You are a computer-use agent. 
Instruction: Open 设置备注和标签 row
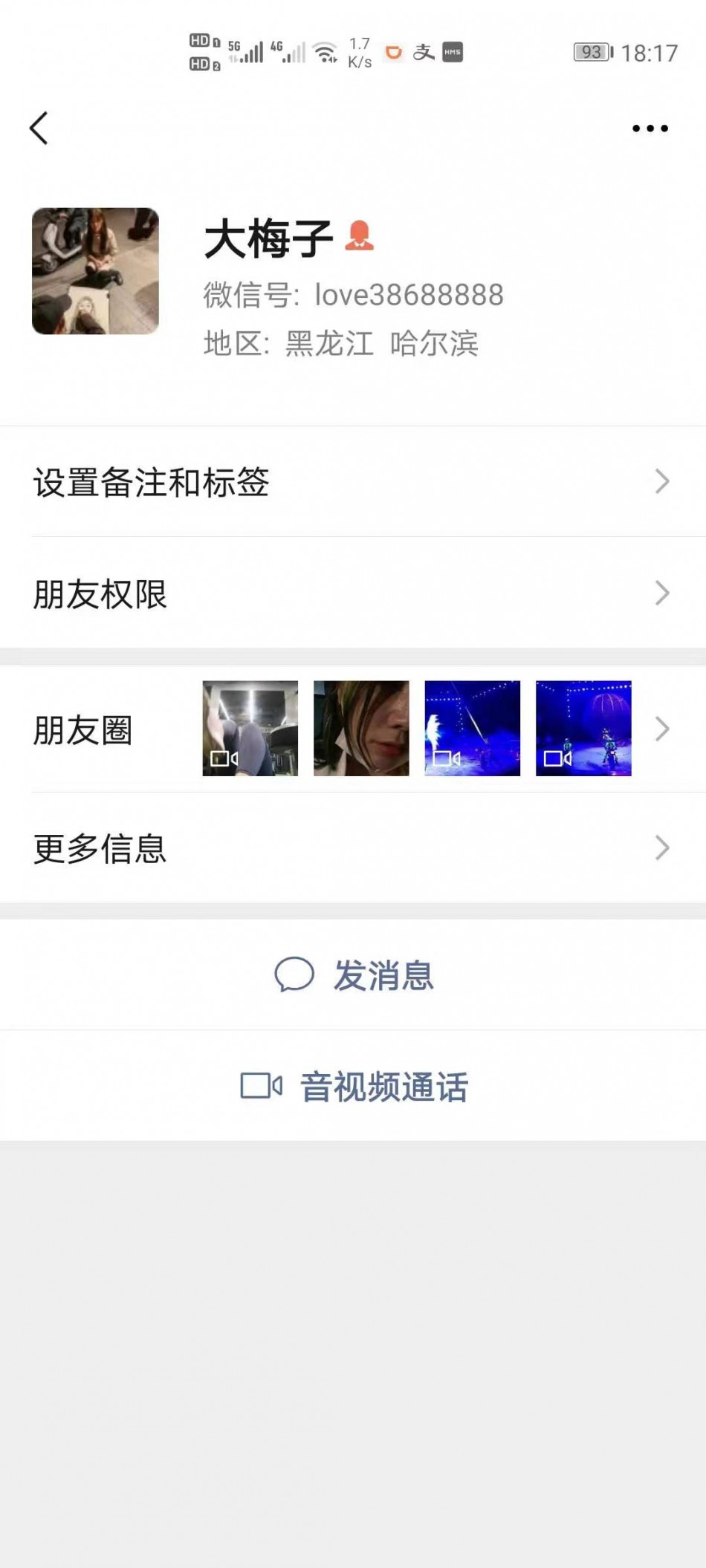(x=353, y=482)
